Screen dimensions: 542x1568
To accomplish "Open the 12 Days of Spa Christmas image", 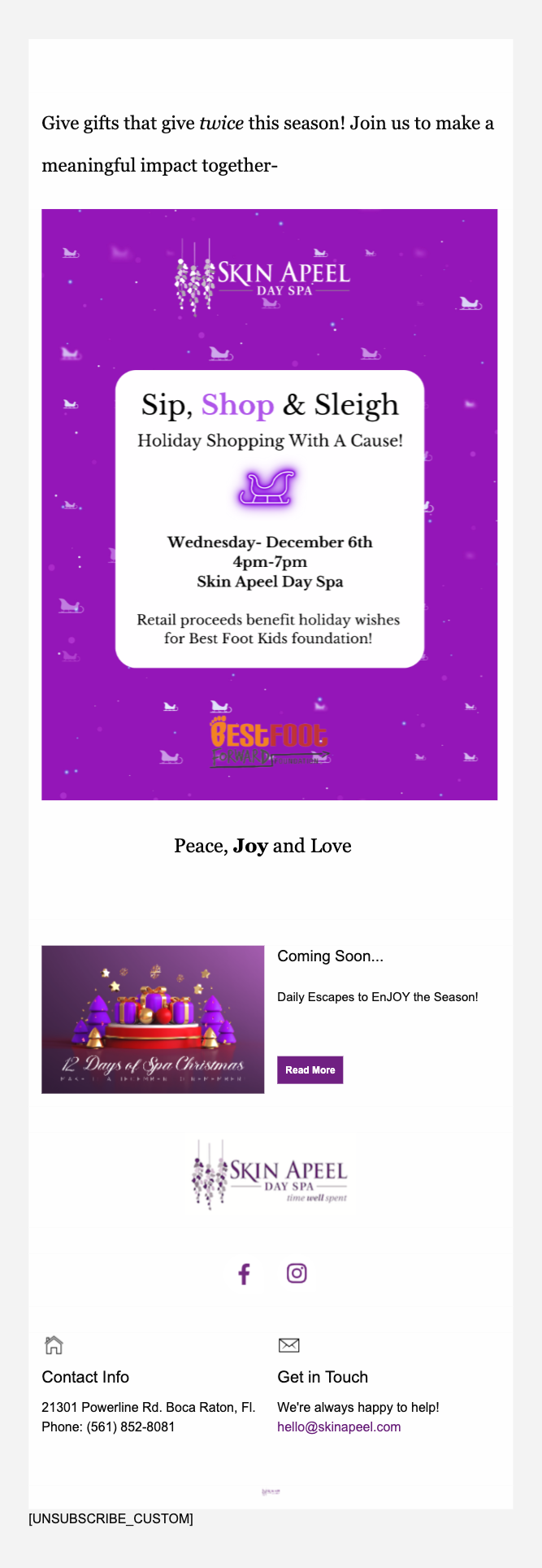I will [x=153, y=1019].
